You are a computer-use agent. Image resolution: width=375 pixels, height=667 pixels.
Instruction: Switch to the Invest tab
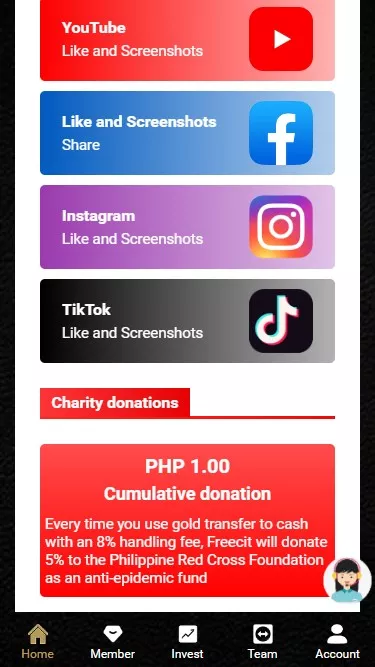(188, 641)
